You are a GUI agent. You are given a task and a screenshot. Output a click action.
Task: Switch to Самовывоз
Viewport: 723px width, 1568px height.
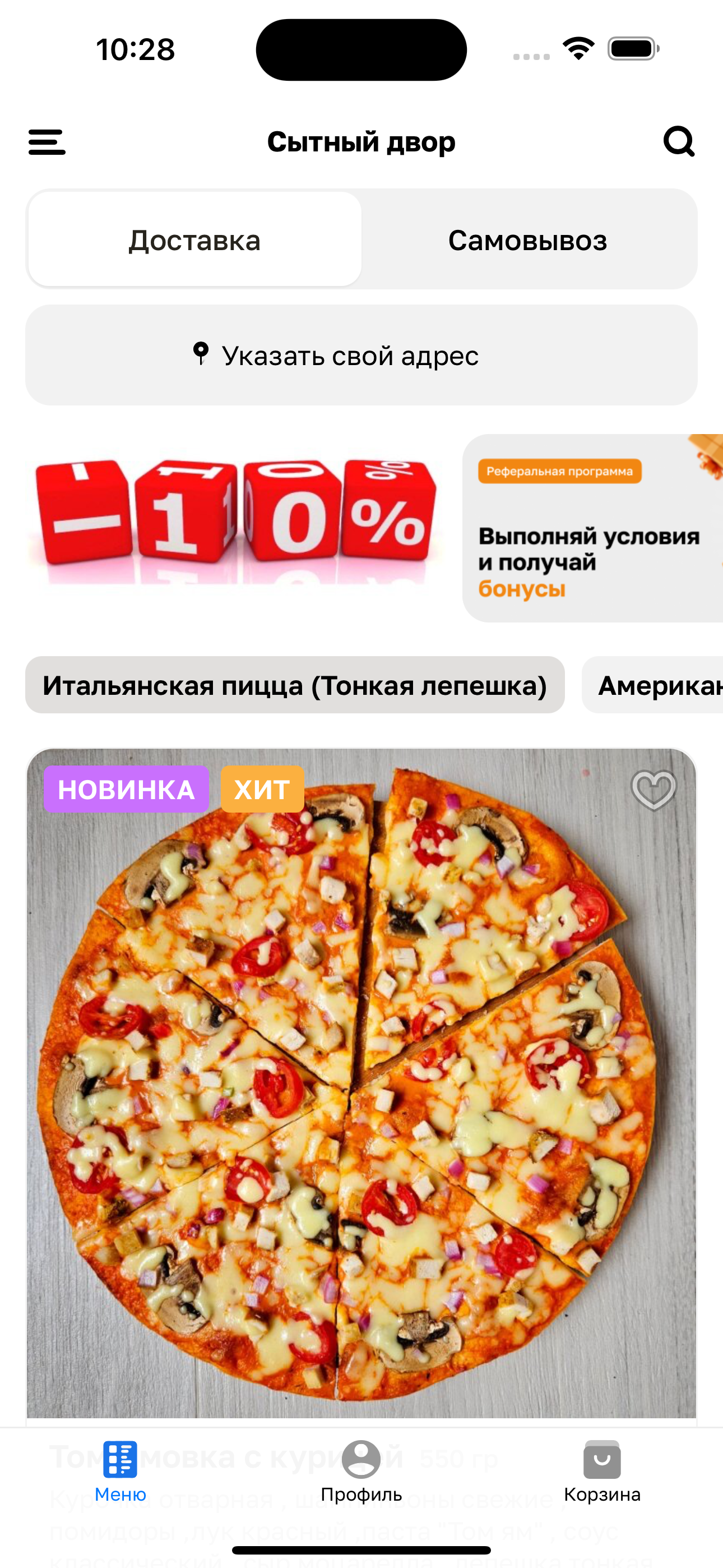[527, 240]
